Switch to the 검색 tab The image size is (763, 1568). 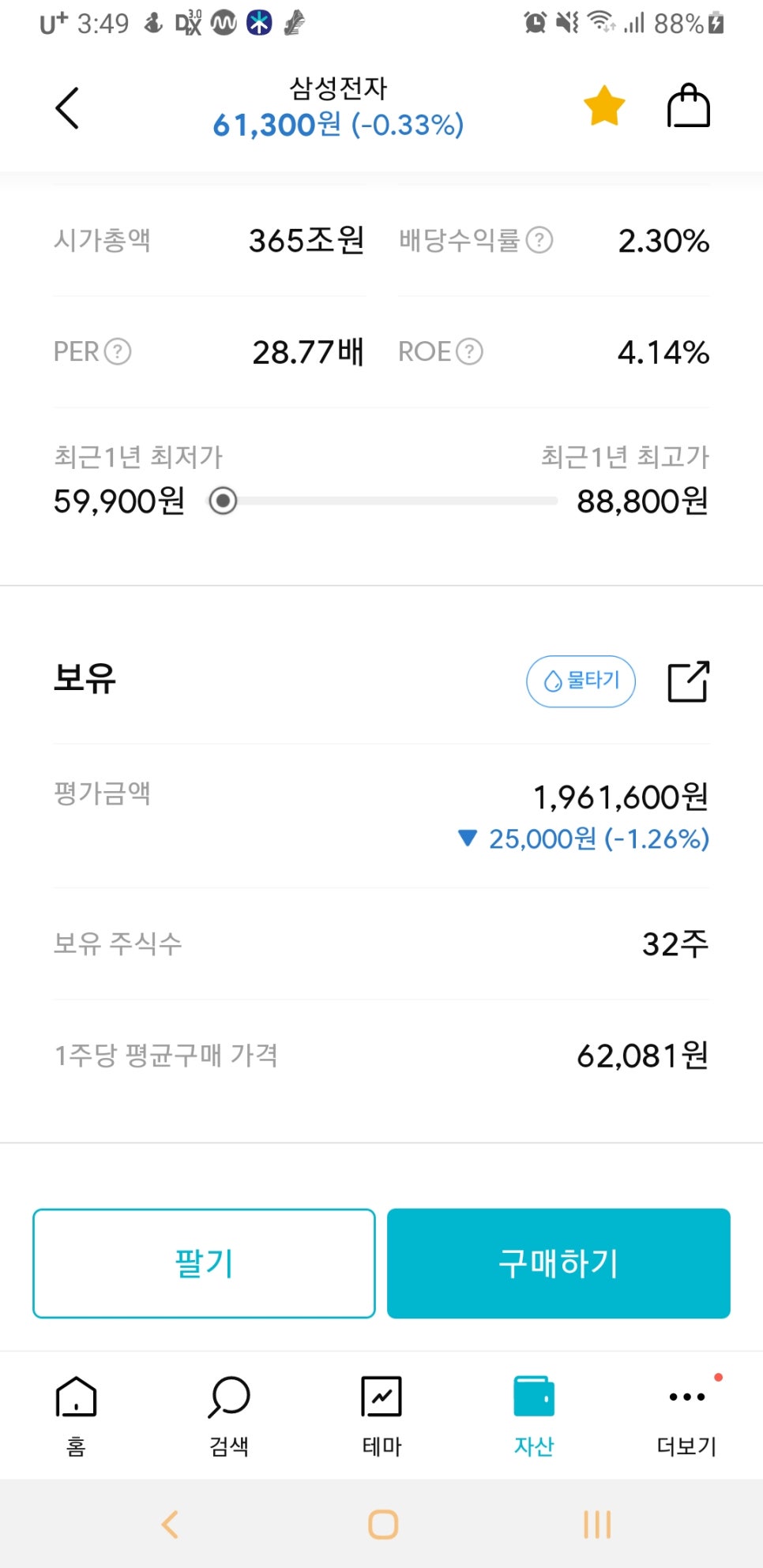pos(229,1415)
